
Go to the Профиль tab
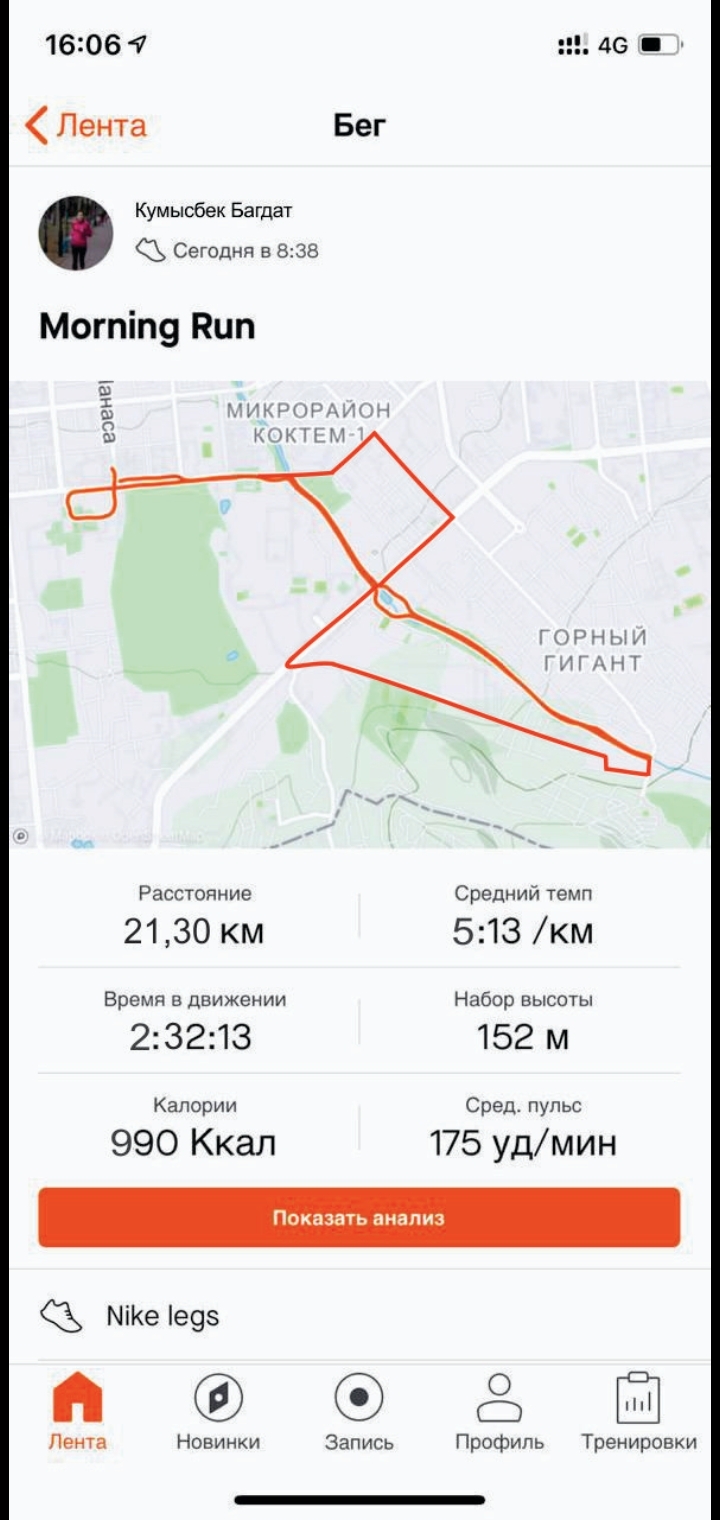click(x=499, y=1412)
